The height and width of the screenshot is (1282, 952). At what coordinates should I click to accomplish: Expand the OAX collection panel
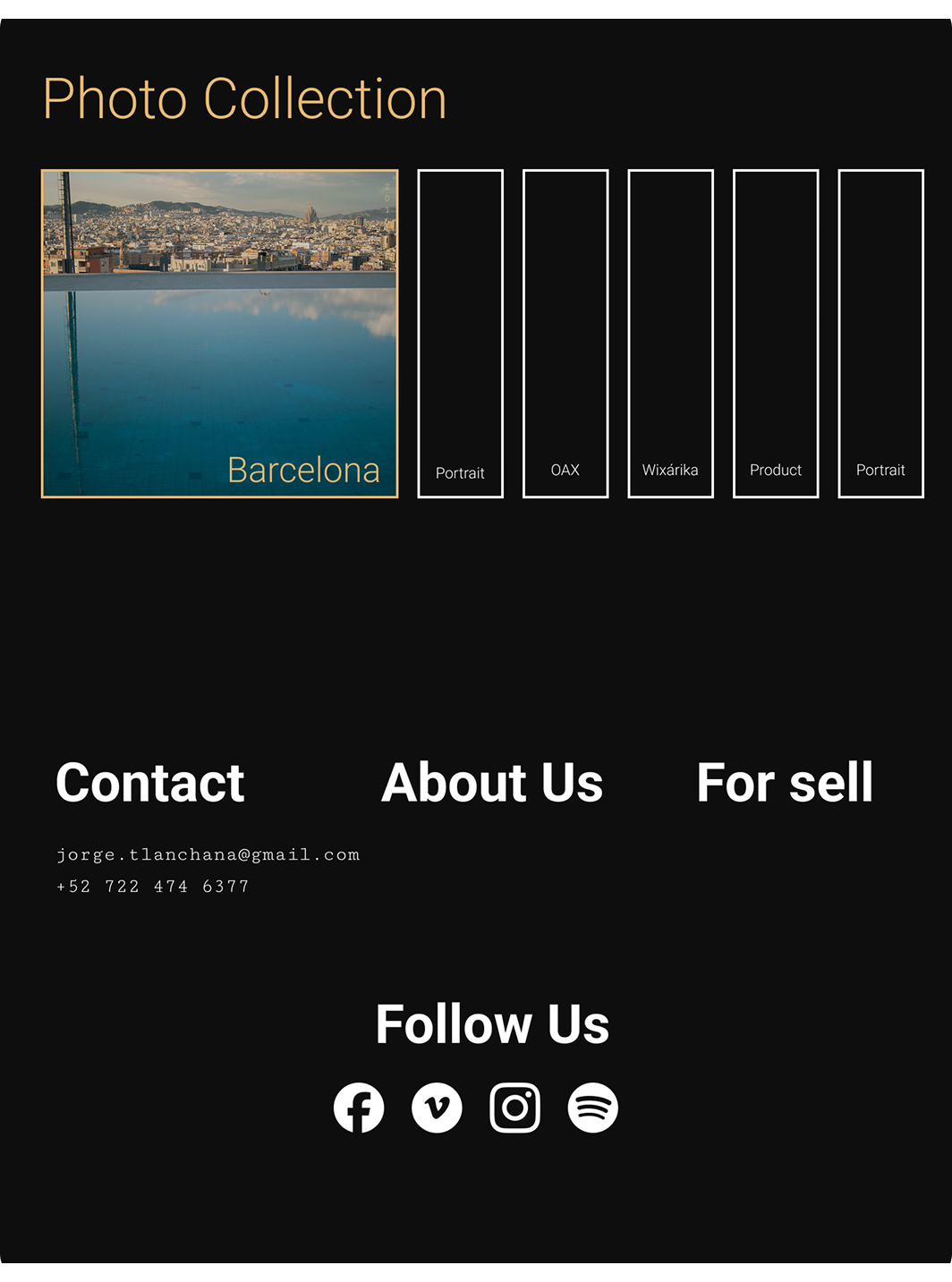[565, 333]
